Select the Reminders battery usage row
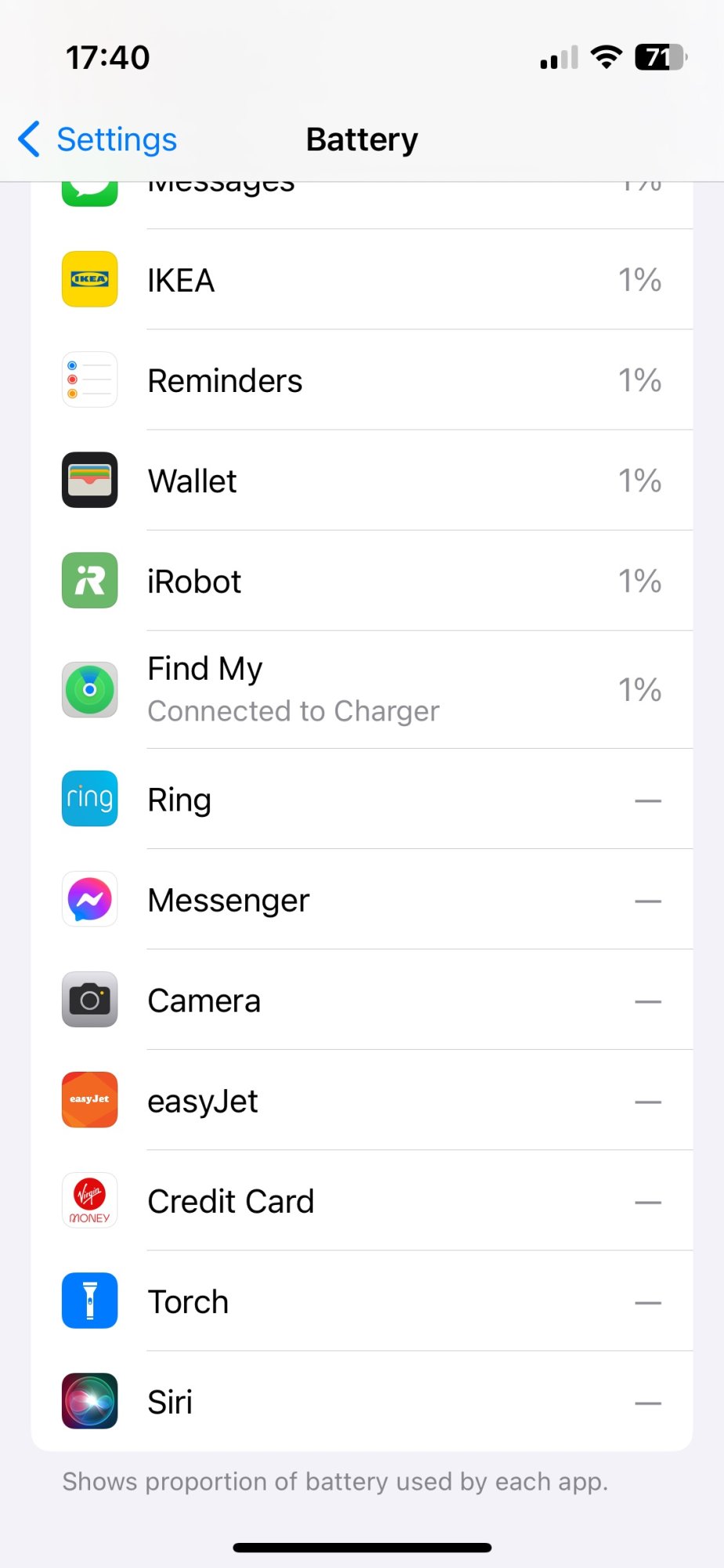Screen dimensions: 724x1568 (362, 380)
